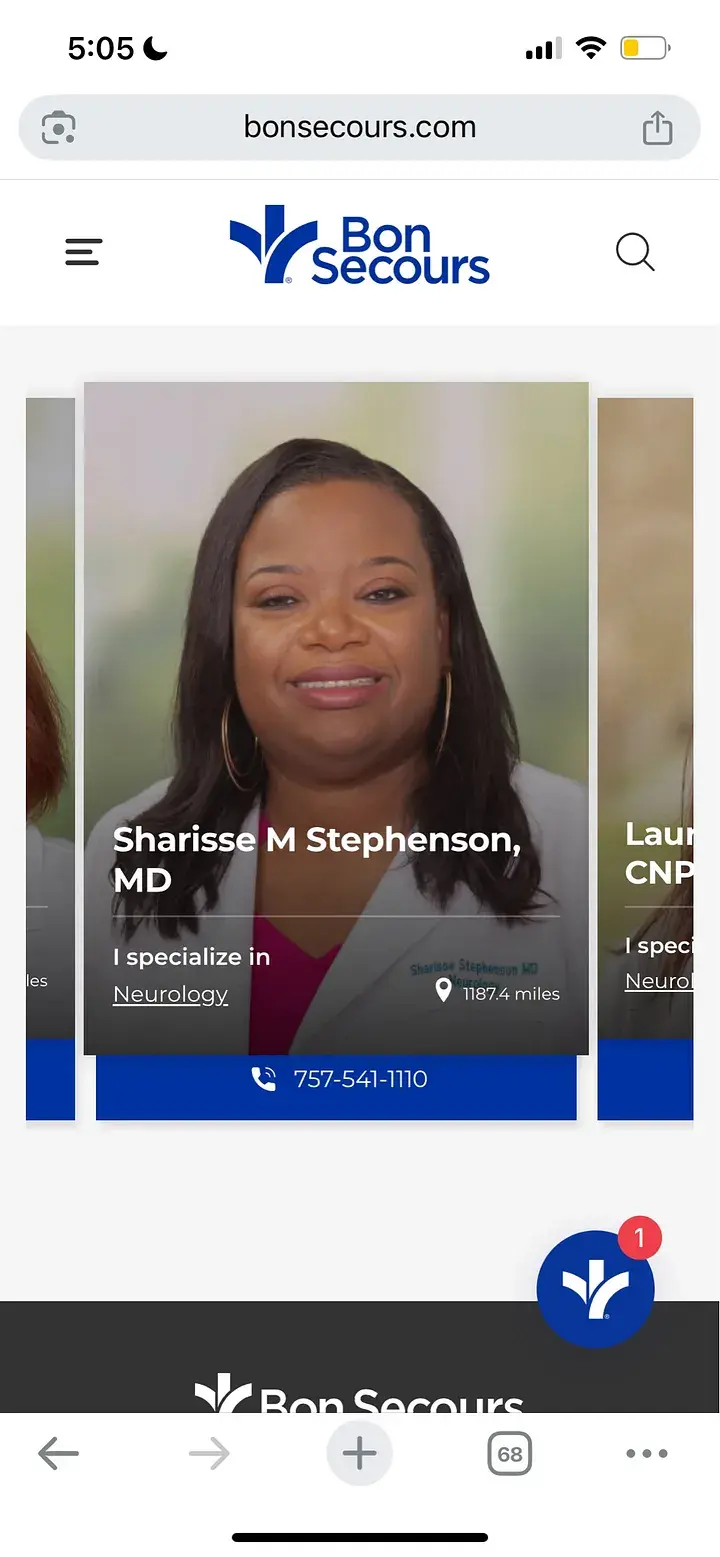Open the camera lens icon in address bar

59,128
